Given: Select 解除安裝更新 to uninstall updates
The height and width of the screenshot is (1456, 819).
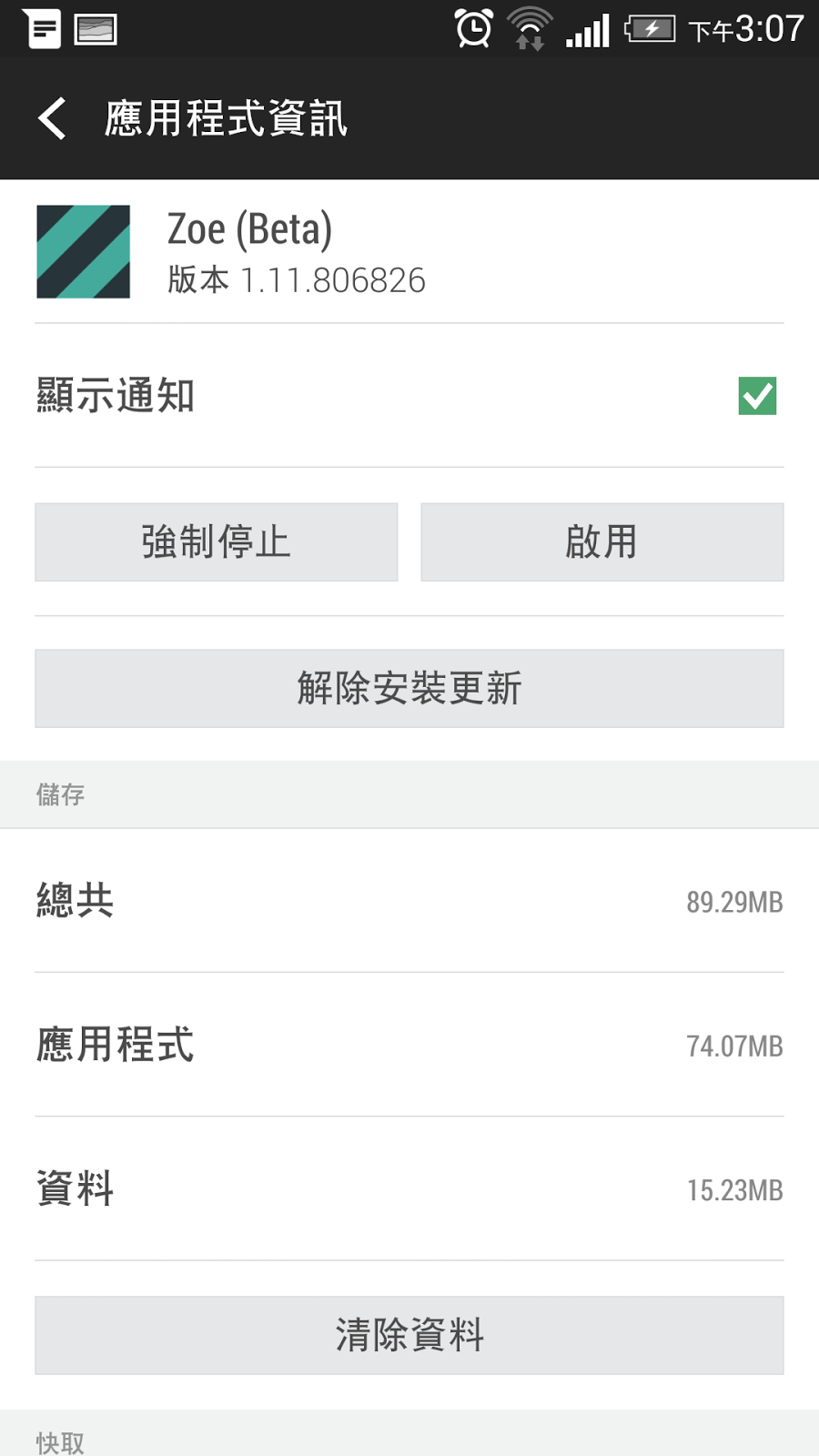Looking at the screenshot, I should (409, 689).
